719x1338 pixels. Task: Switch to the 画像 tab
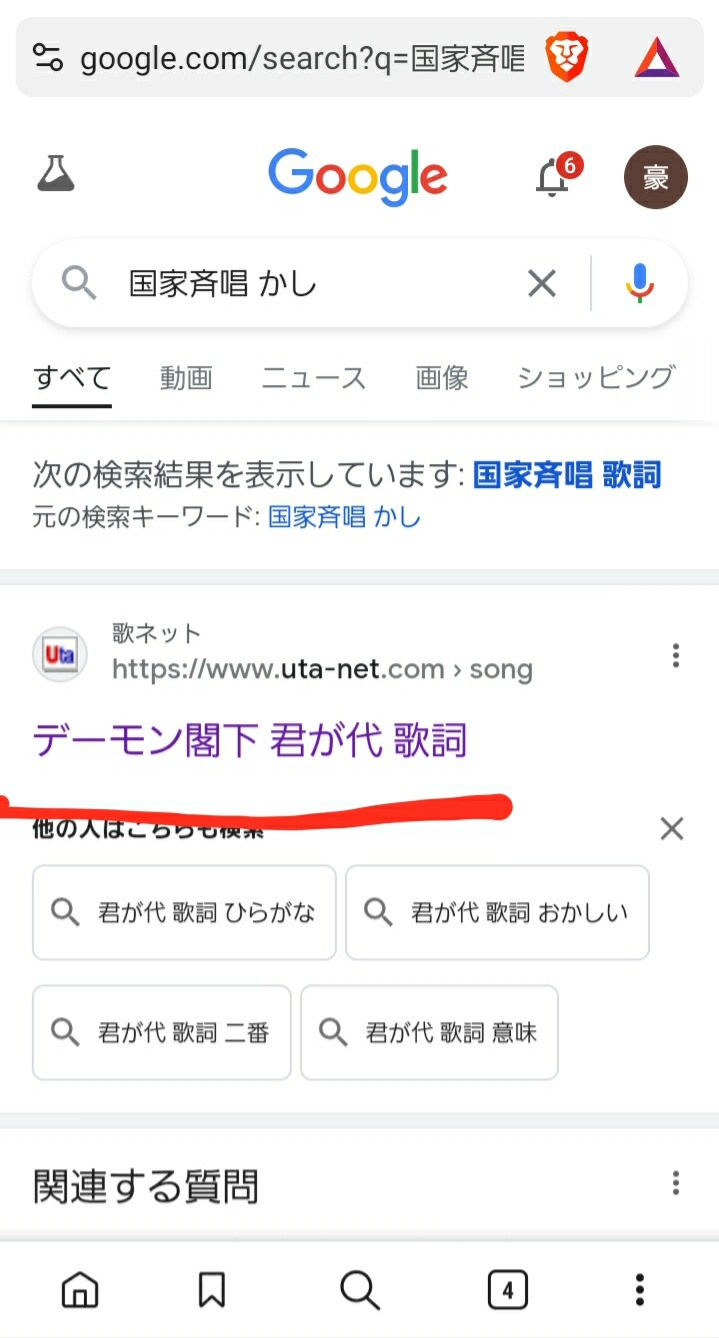442,378
